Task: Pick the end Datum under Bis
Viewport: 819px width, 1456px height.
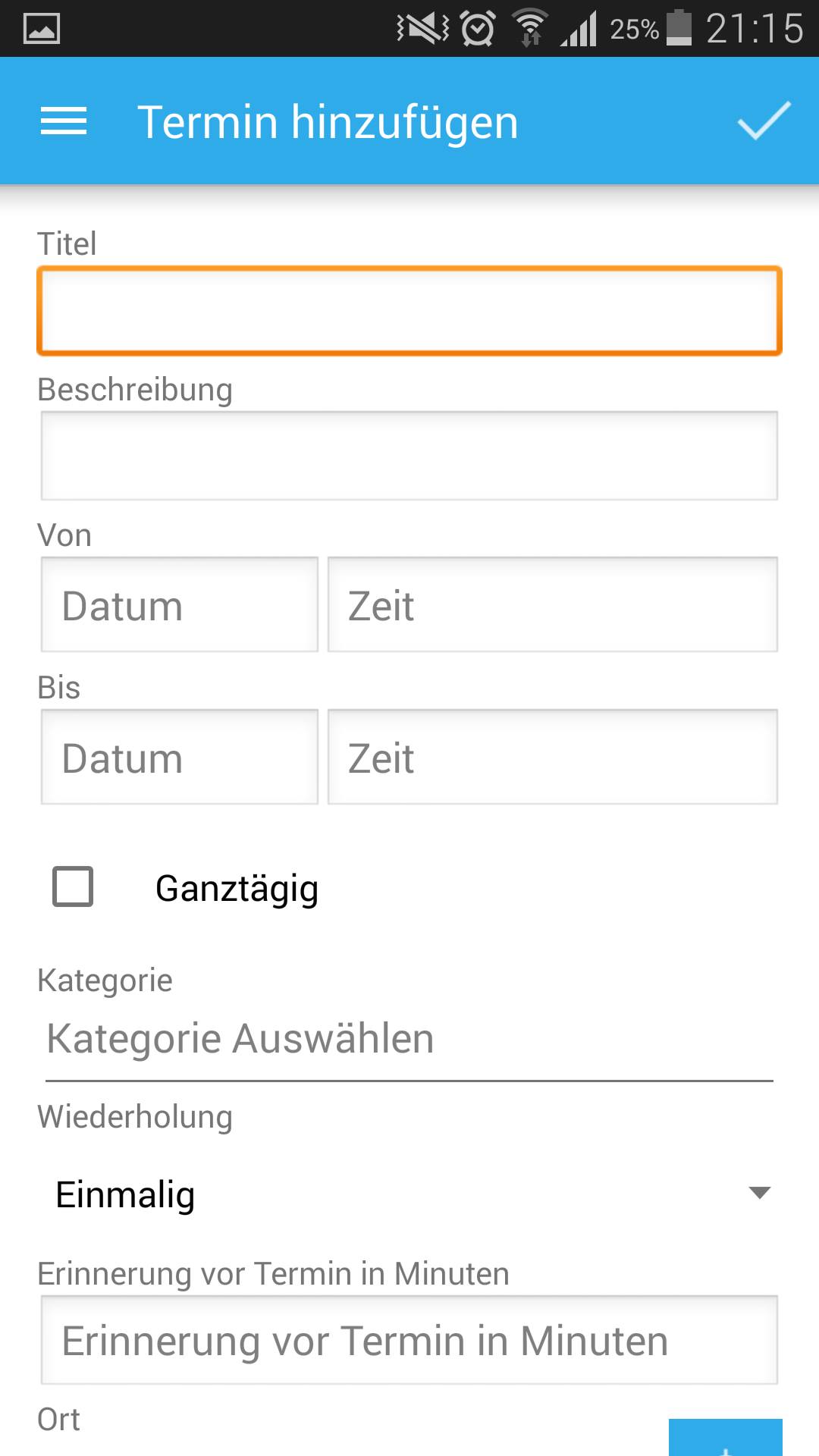Action: tap(180, 757)
